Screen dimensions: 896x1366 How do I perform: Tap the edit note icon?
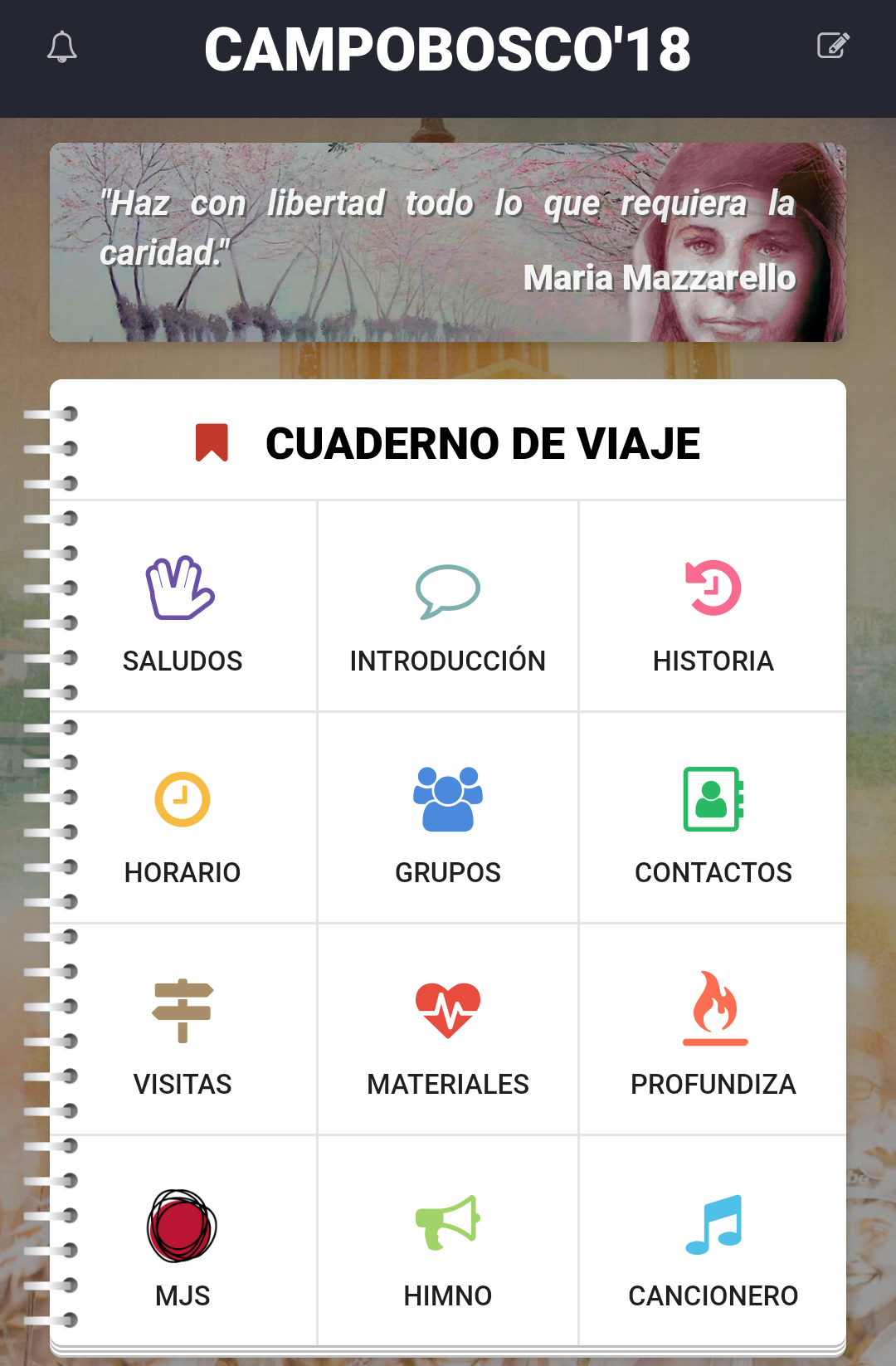pos(833,46)
